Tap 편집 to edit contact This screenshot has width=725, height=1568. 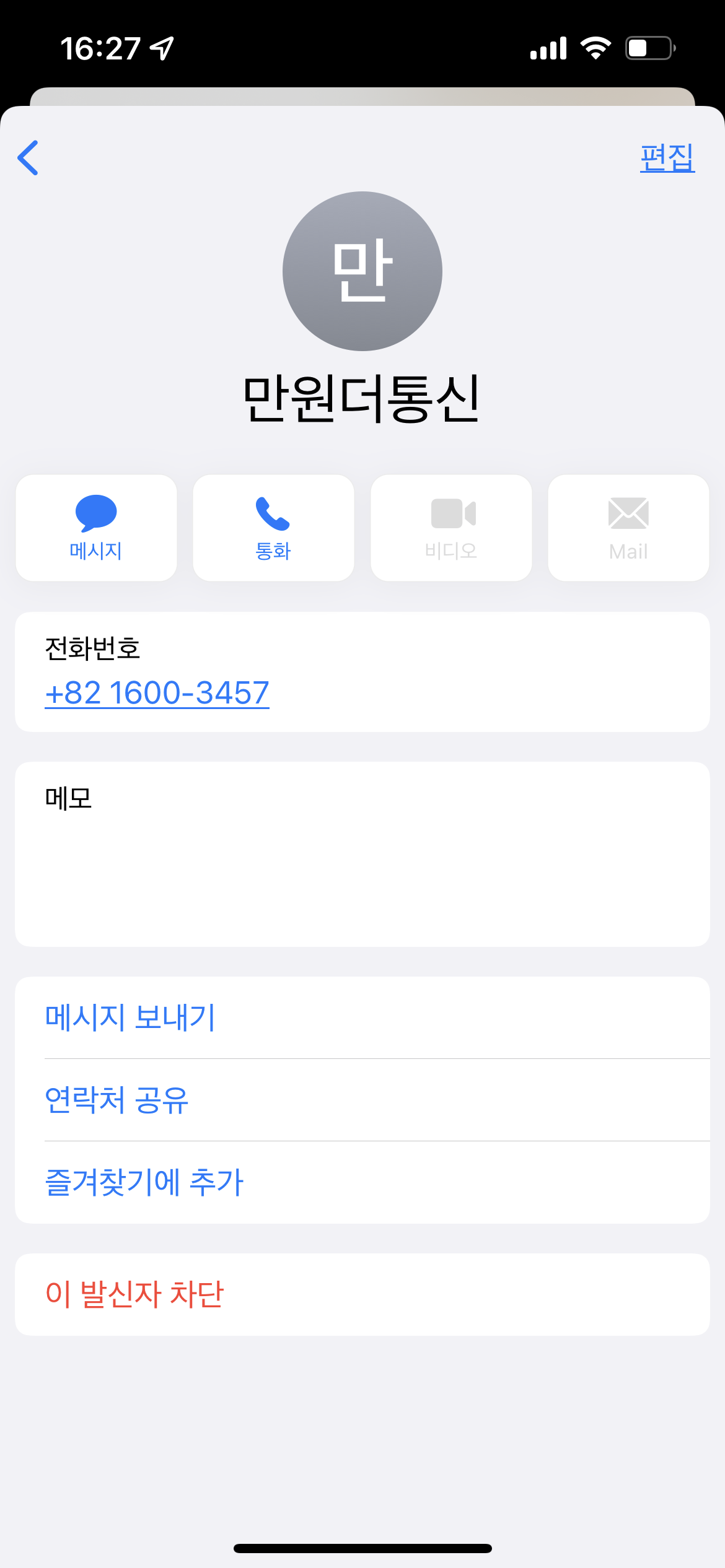click(x=667, y=157)
